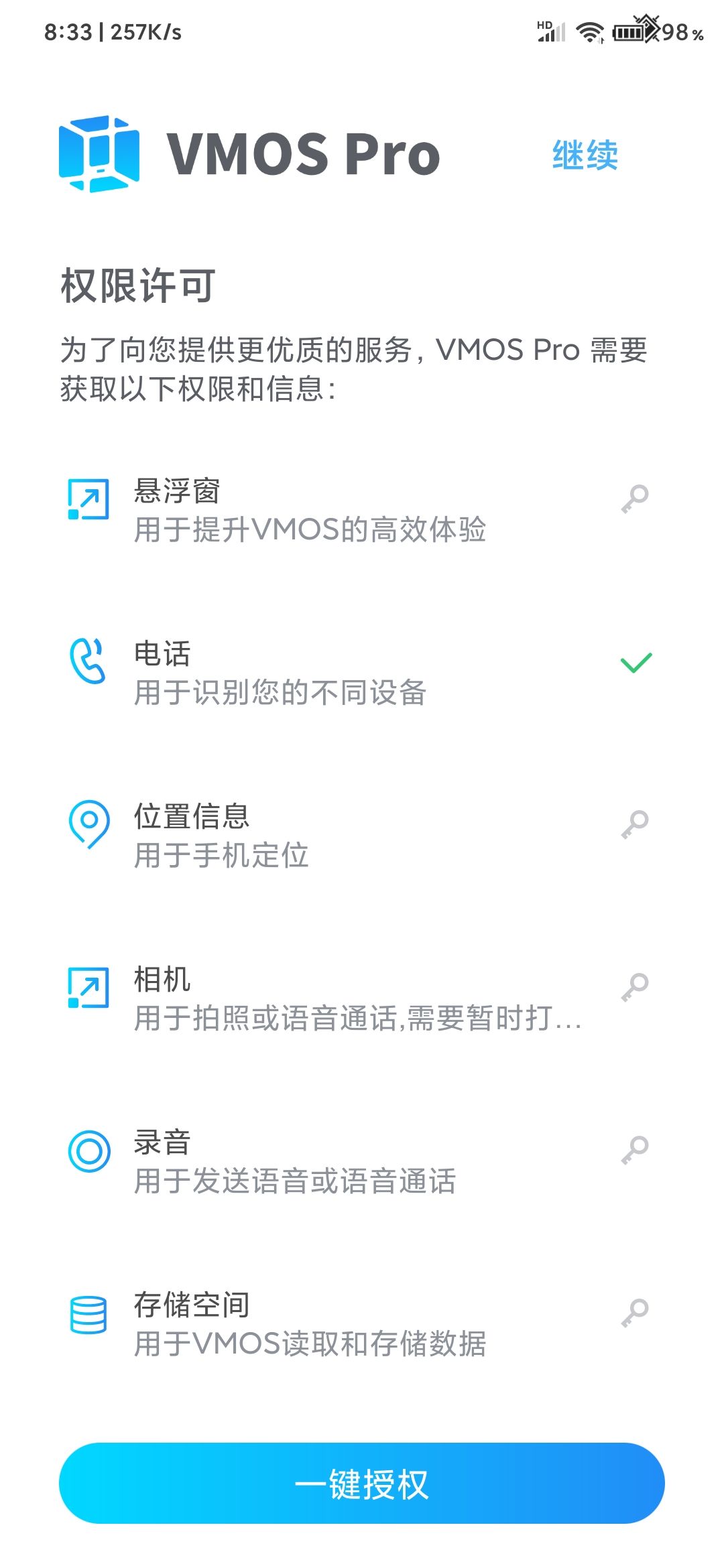This screenshot has height=1568, width=724.
Task: Tap the 继续 continue link
Action: click(x=585, y=154)
